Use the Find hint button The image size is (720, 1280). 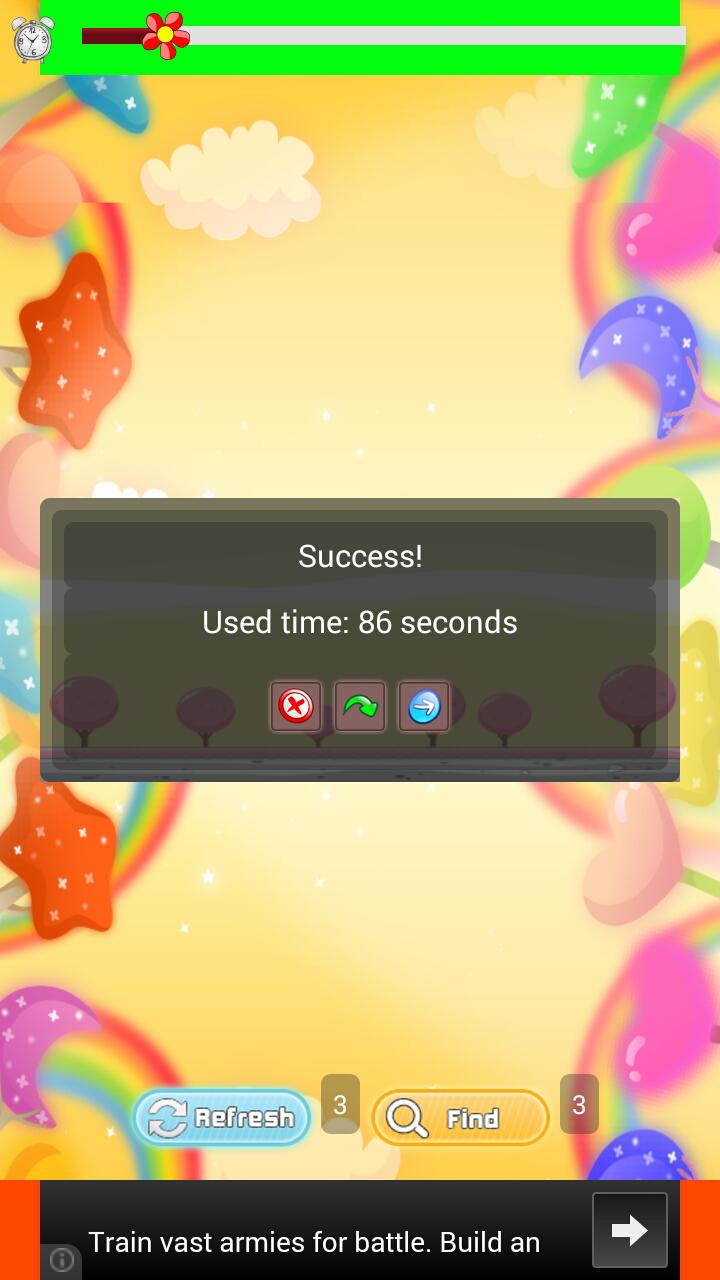pyautogui.click(x=460, y=1117)
